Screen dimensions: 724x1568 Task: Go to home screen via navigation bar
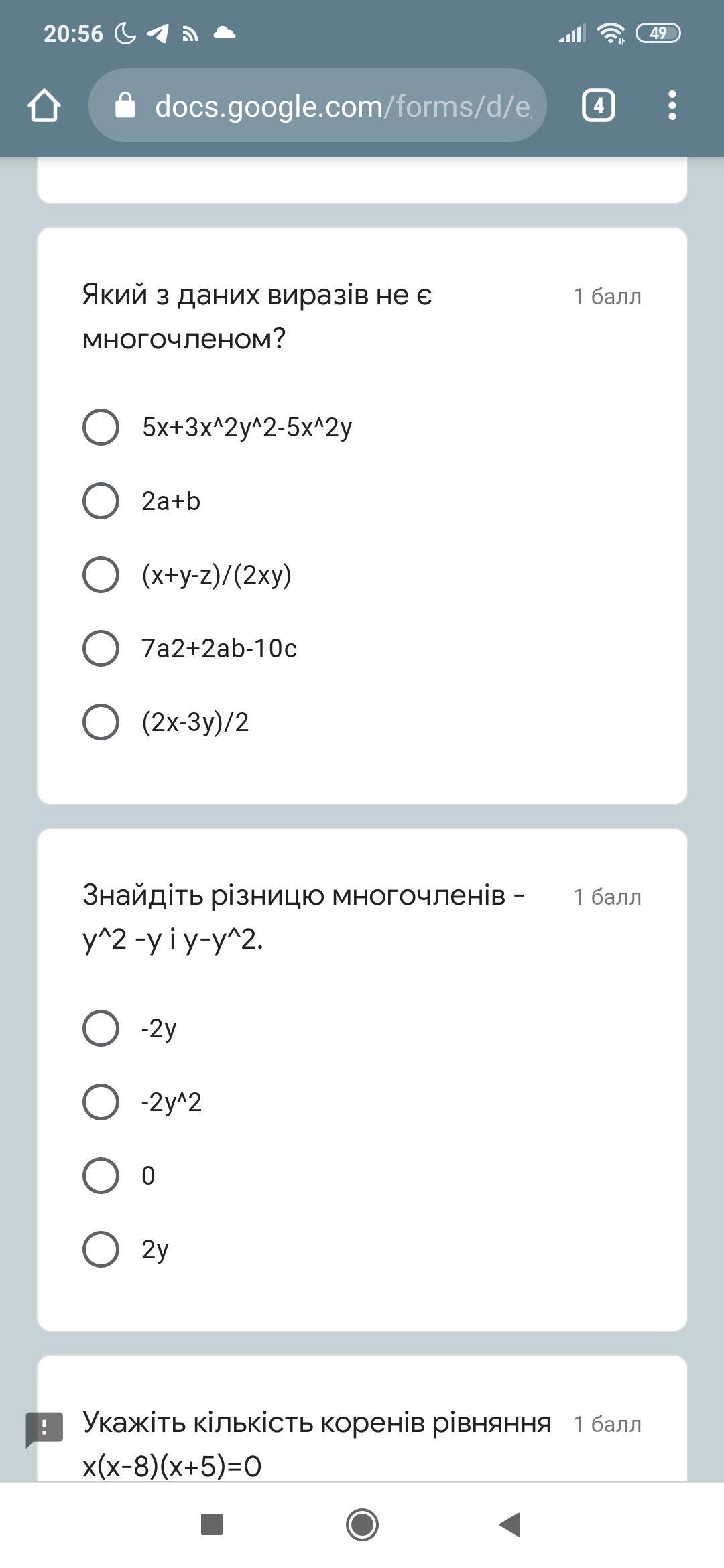[362, 1524]
